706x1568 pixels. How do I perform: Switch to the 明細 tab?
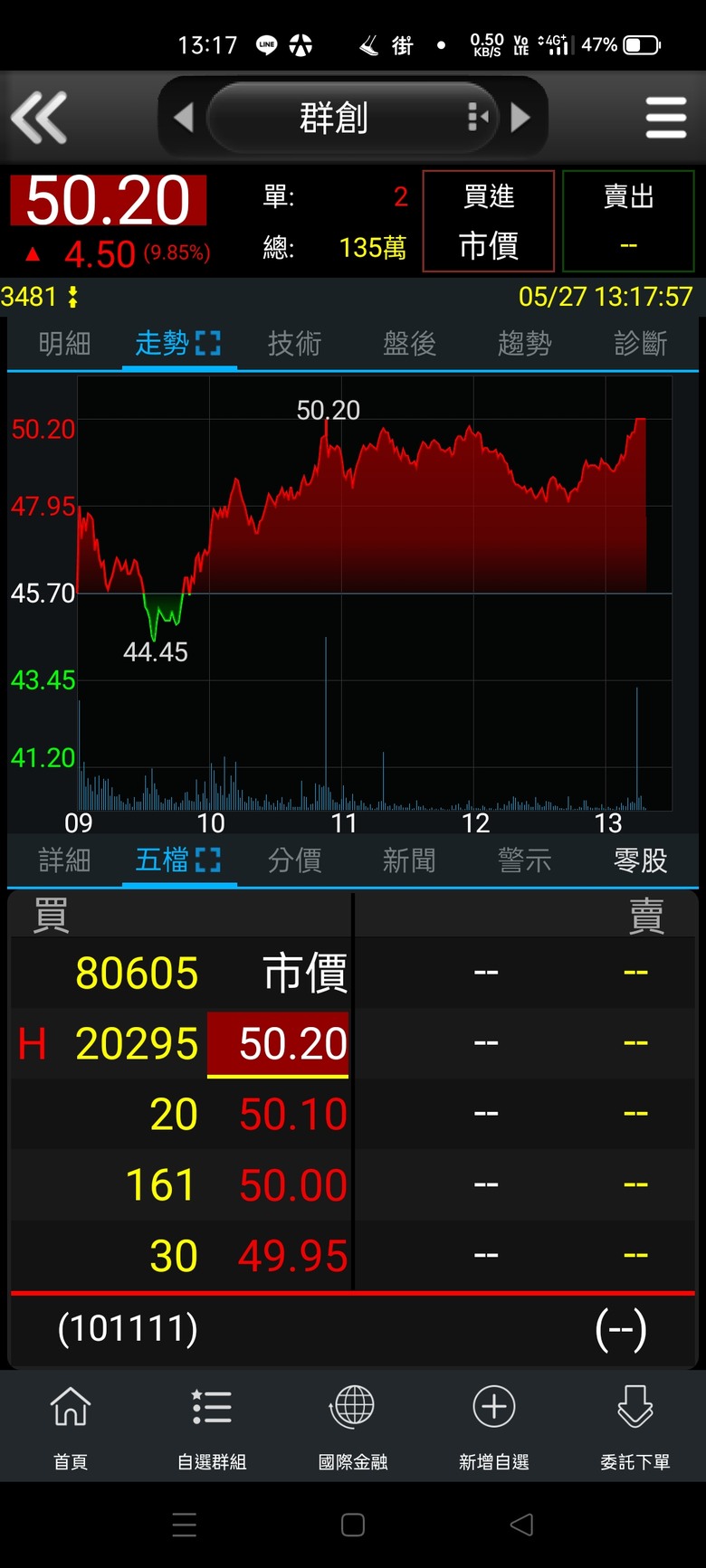pyautogui.click(x=64, y=344)
